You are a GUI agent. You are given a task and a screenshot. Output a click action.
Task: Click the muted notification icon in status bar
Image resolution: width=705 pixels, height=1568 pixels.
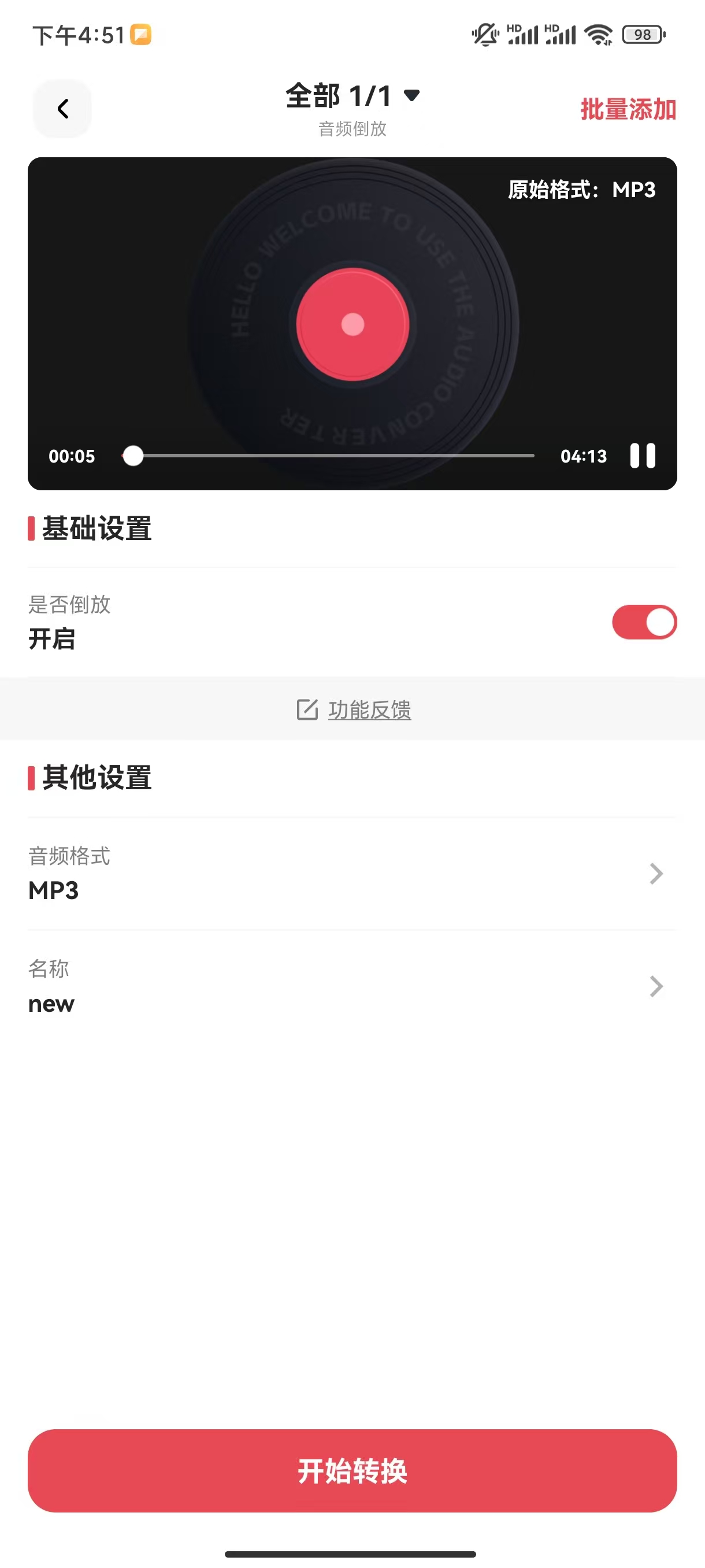point(485,35)
